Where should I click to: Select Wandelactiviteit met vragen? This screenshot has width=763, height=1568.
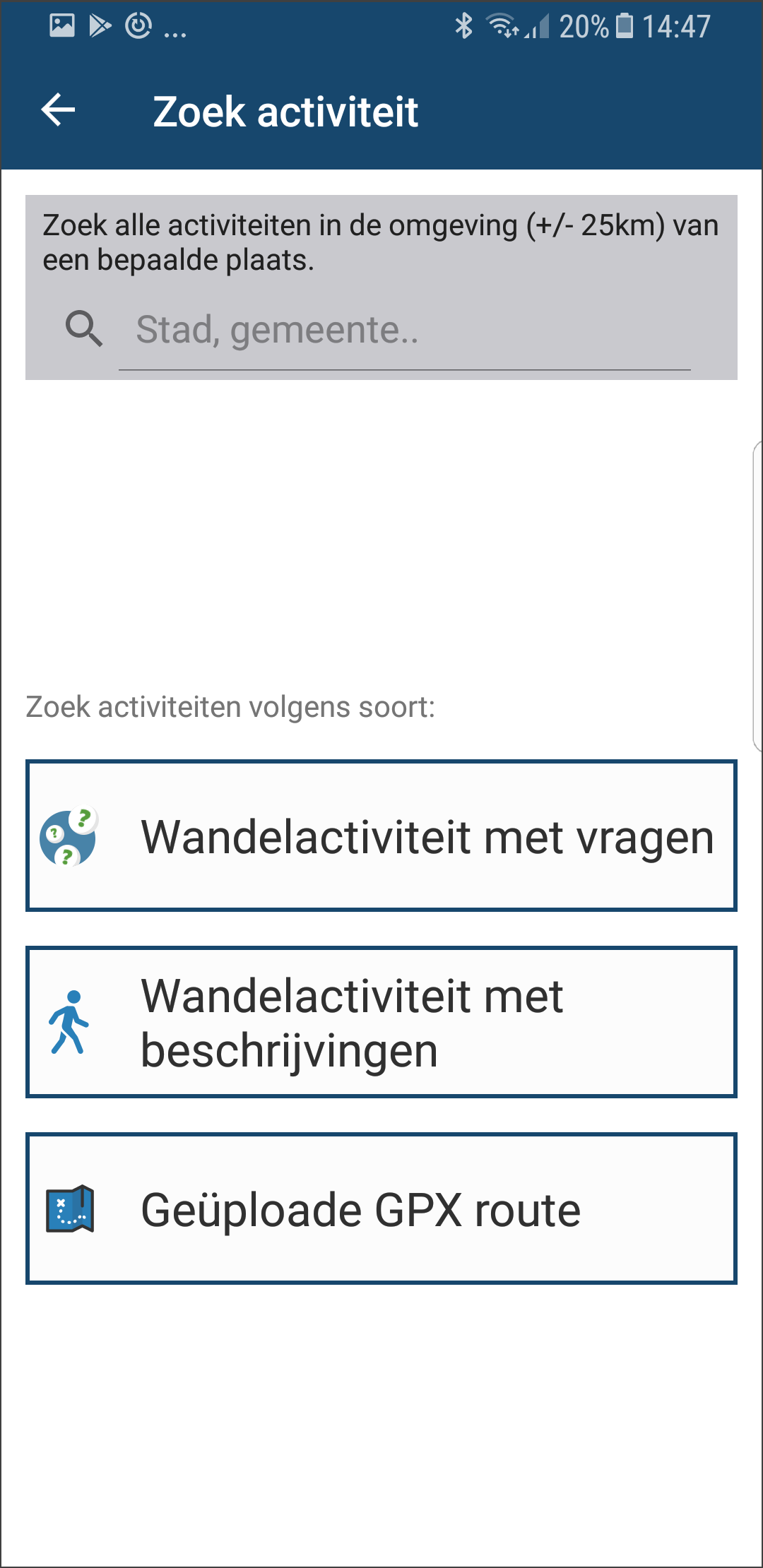381,836
